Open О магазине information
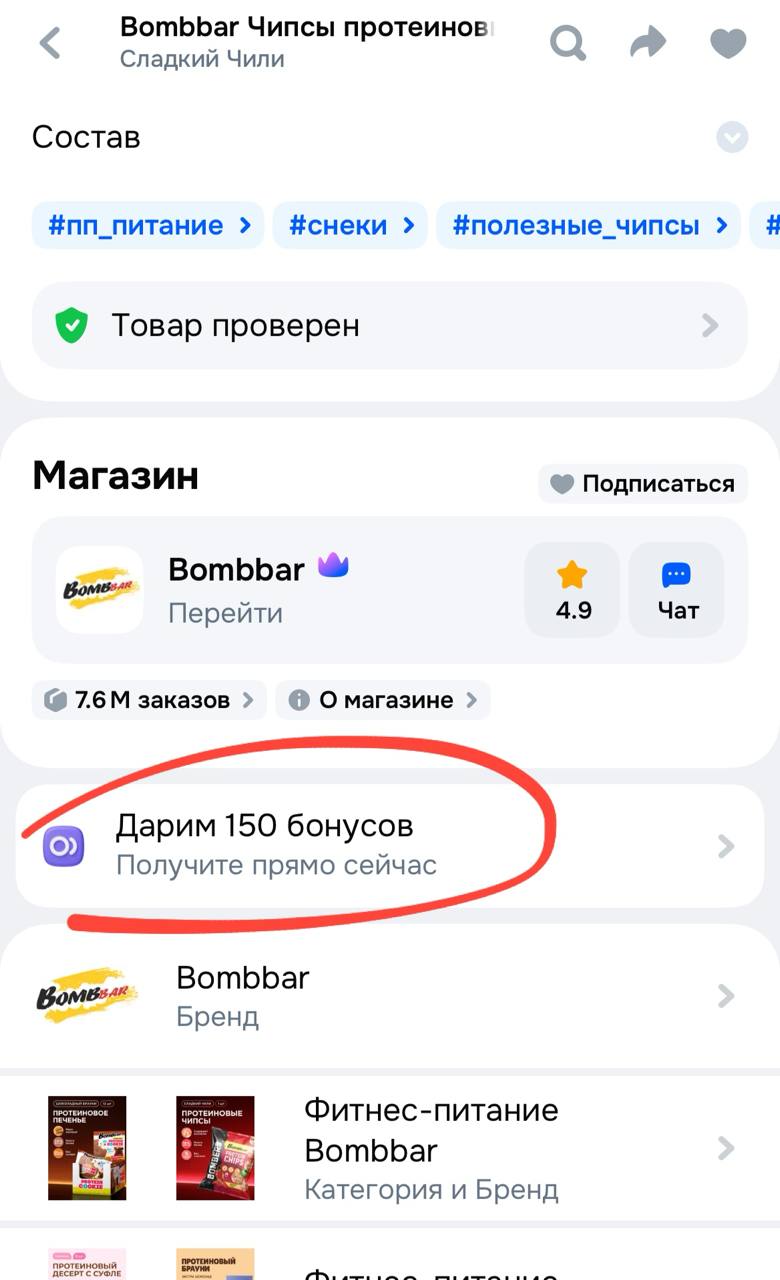Screen dimensions: 780x1280 tap(383, 700)
